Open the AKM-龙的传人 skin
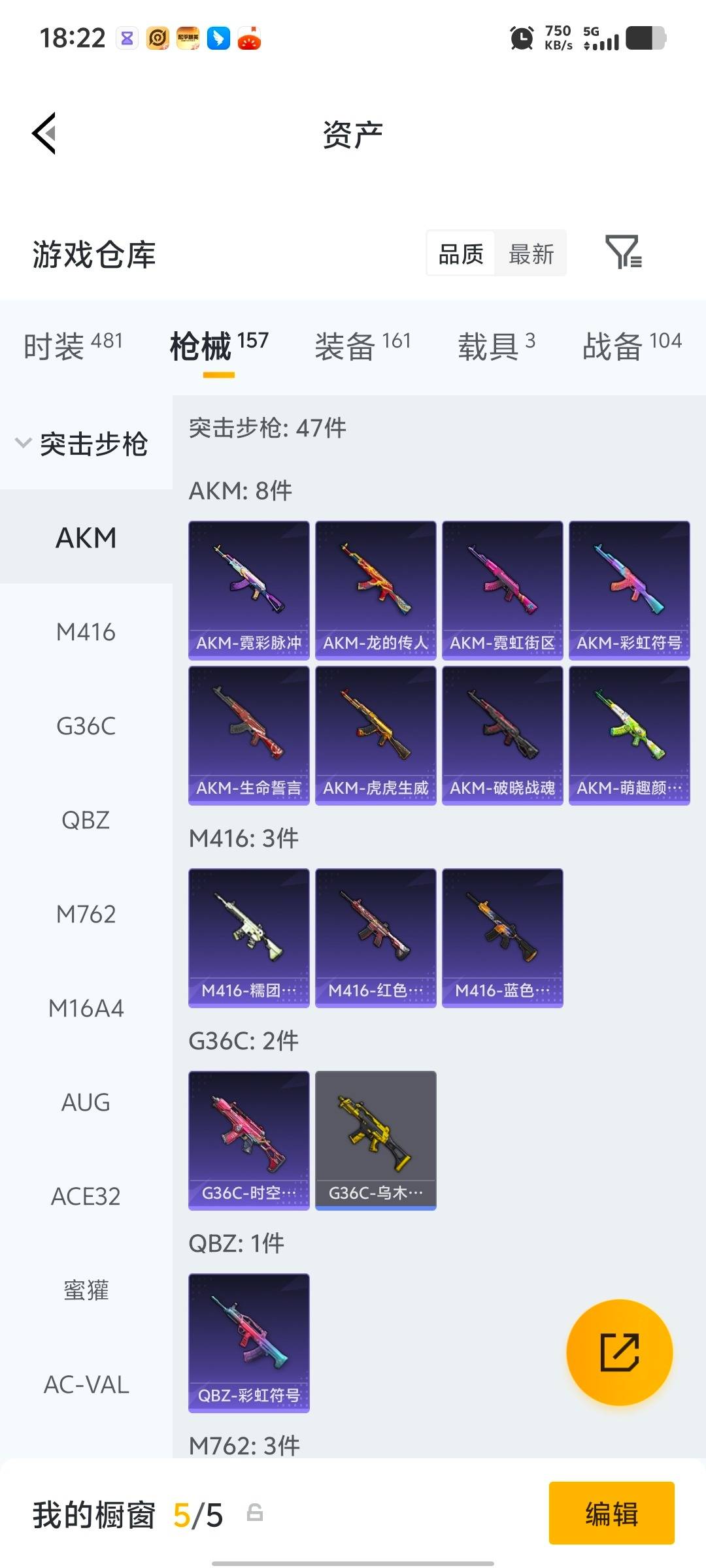Image resolution: width=706 pixels, height=1568 pixels. [x=375, y=589]
